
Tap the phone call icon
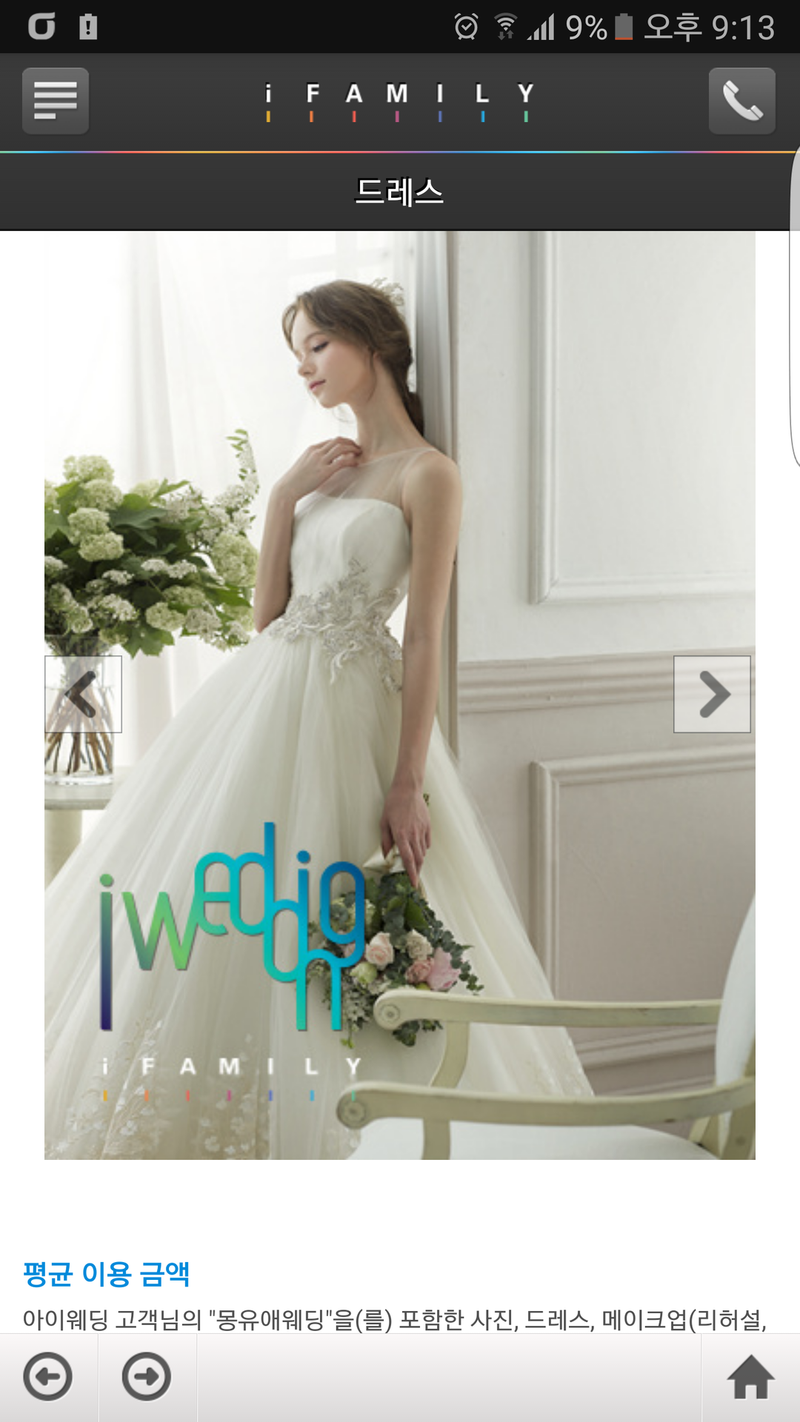[x=742, y=101]
